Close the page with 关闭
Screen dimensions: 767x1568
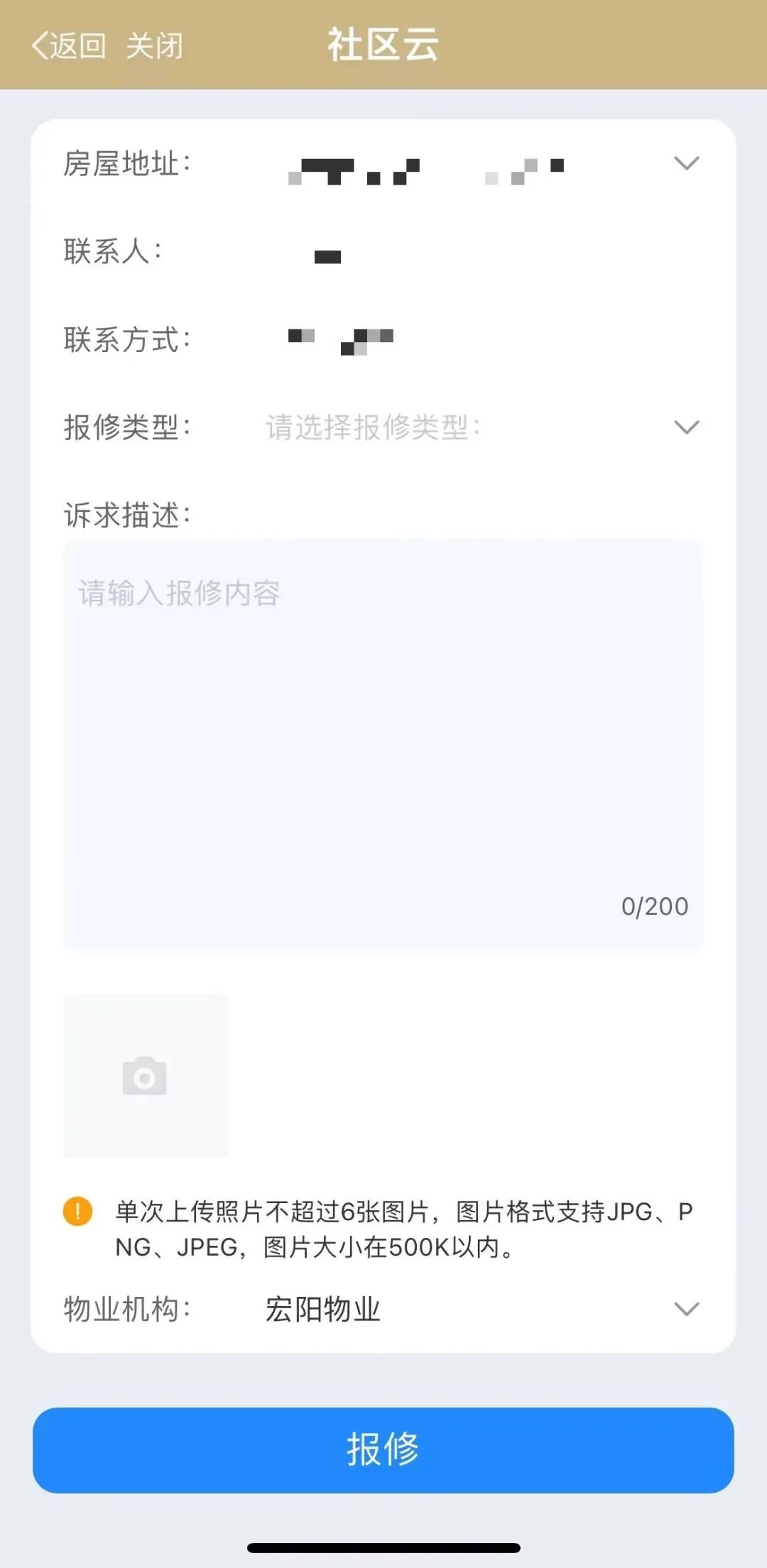click(x=154, y=46)
